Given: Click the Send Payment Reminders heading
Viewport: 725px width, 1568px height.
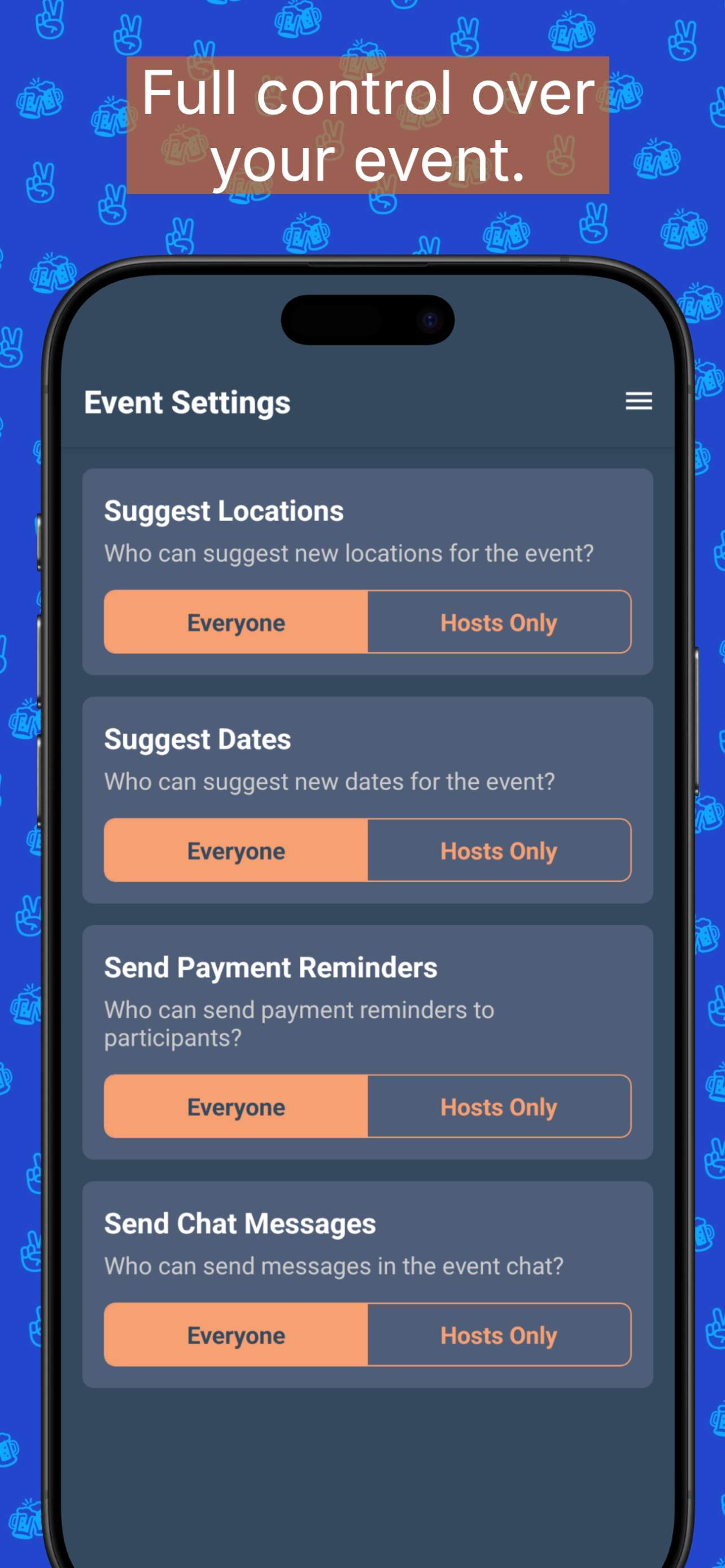Looking at the screenshot, I should (270, 967).
